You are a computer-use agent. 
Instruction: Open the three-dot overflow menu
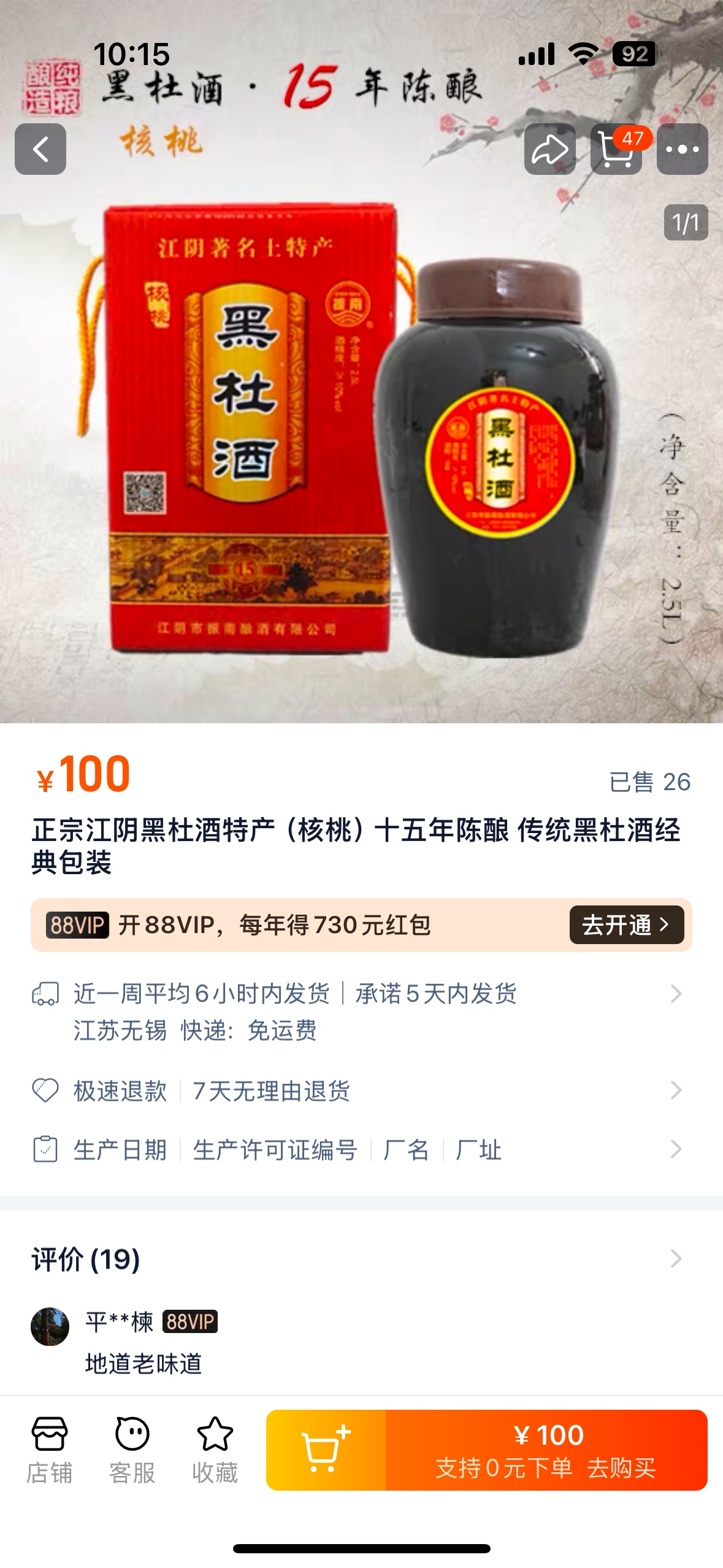coord(682,149)
